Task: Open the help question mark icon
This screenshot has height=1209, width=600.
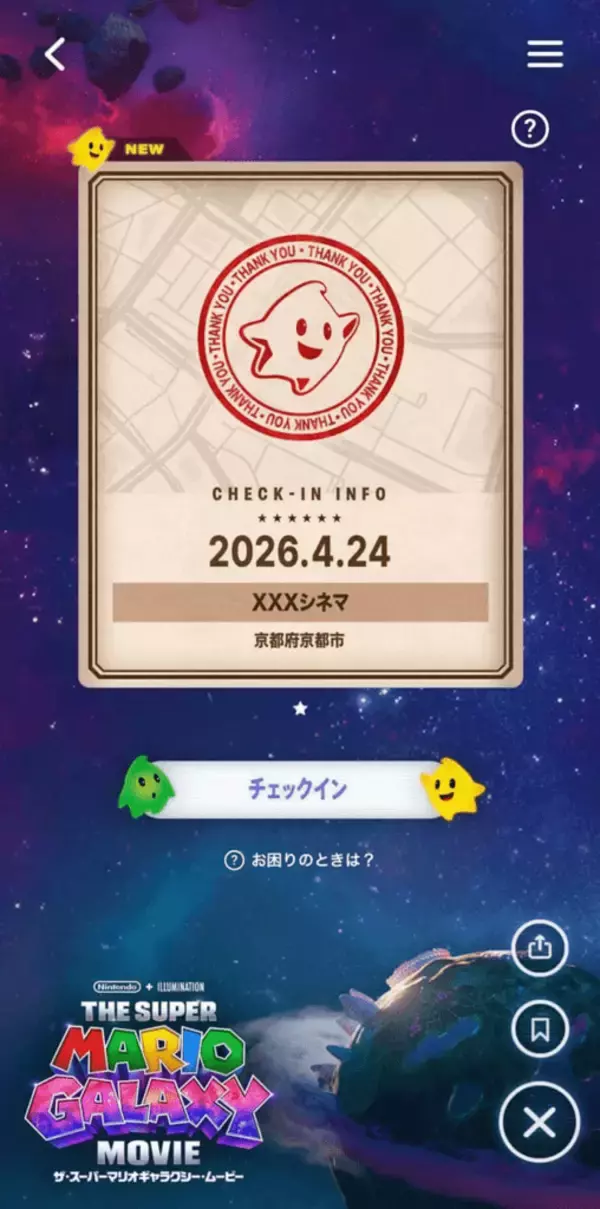Action: pos(530,129)
